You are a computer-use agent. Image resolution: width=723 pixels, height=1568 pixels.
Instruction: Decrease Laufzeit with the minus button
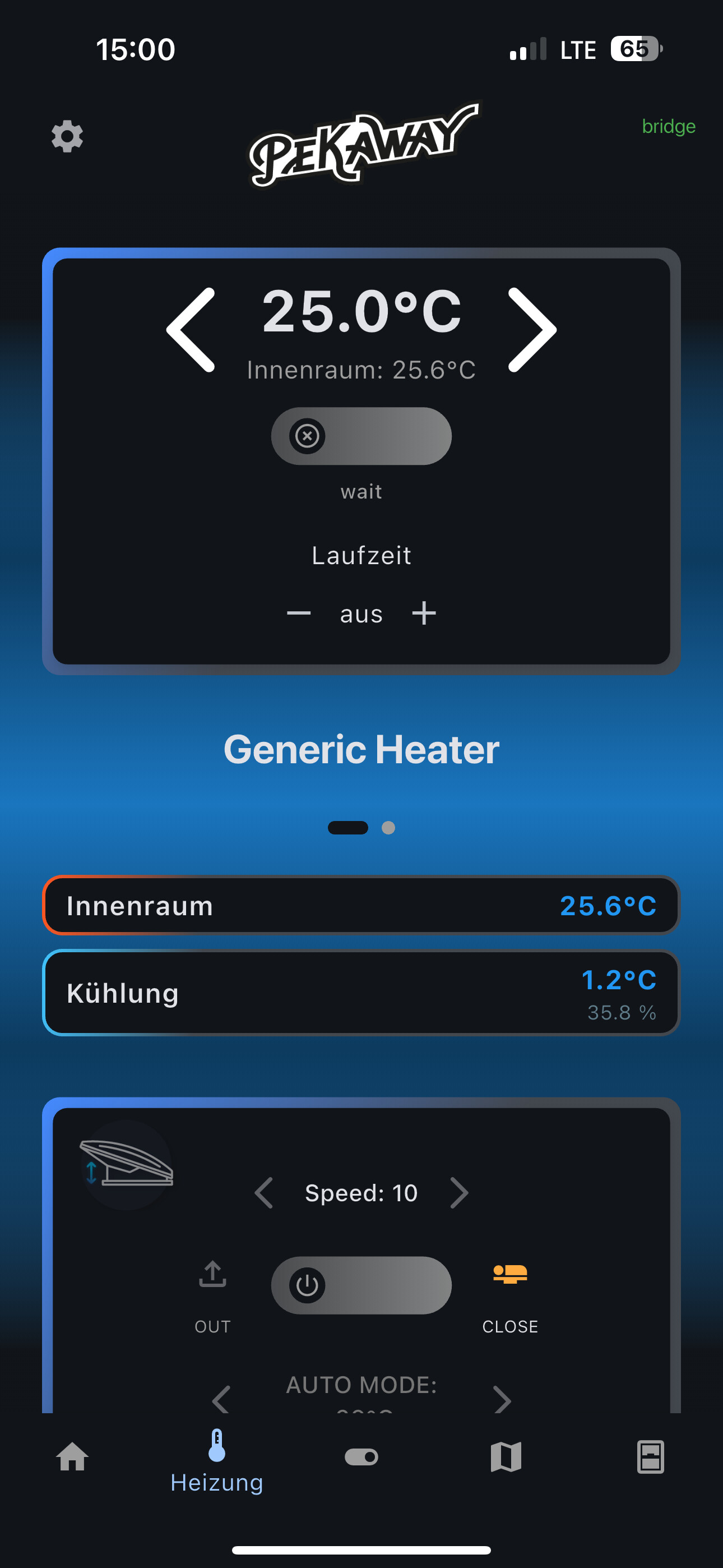pyautogui.click(x=299, y=613)
